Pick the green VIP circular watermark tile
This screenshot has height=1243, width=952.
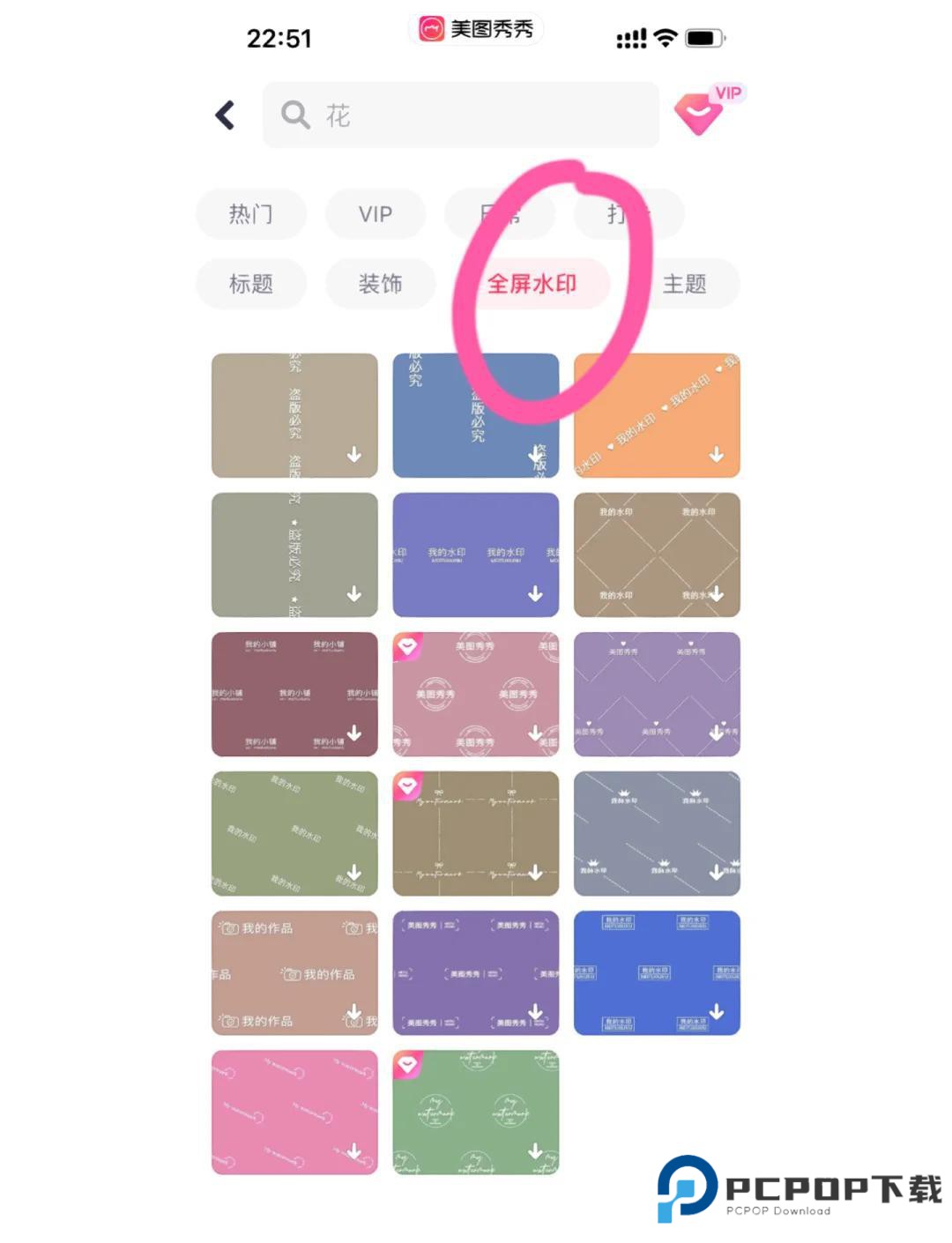[475, 1112]
